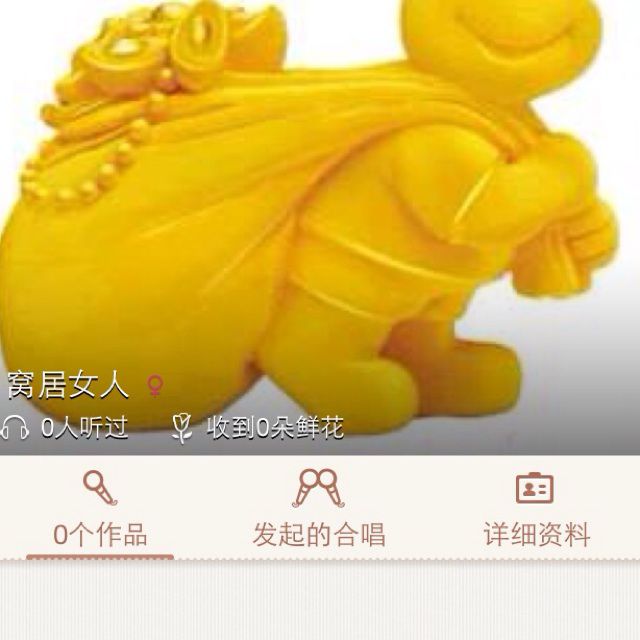The image size is (640, 640).
Task: Switch to the 0个作品 tab
Action: point(100,510)
